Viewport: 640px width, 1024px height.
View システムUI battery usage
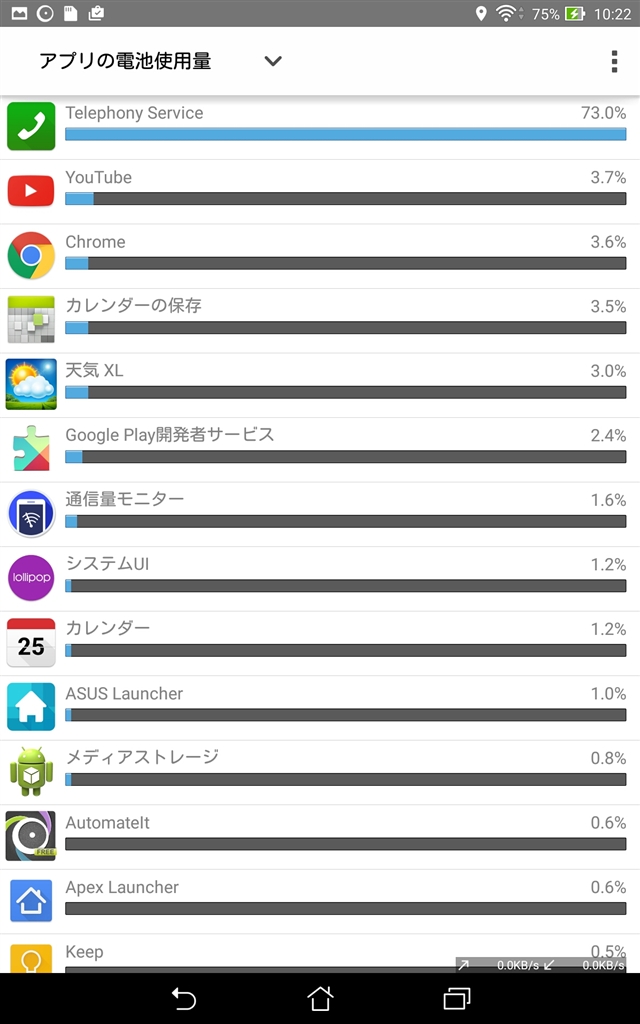tap(320, 577)
